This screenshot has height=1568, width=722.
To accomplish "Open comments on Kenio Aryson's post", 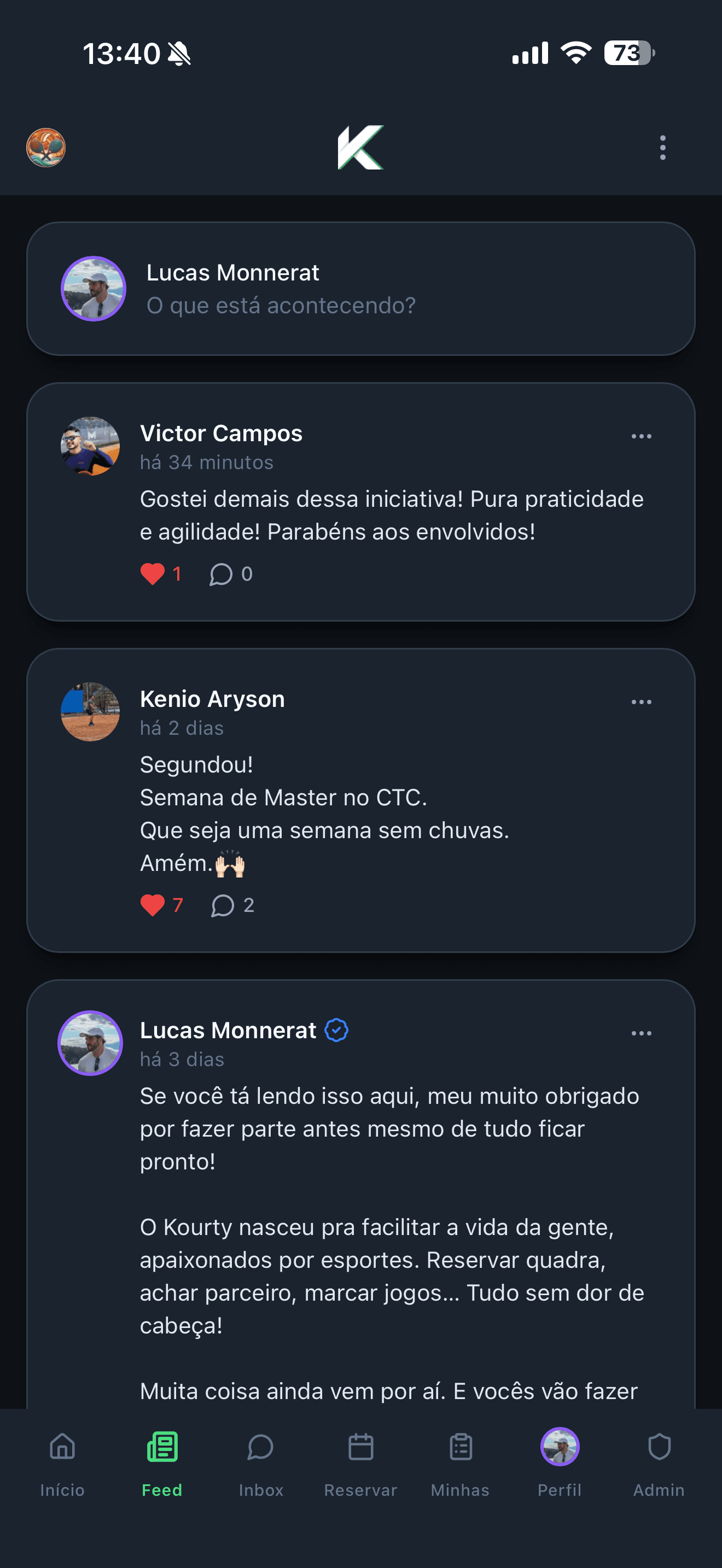I will [x=223, y=906].
